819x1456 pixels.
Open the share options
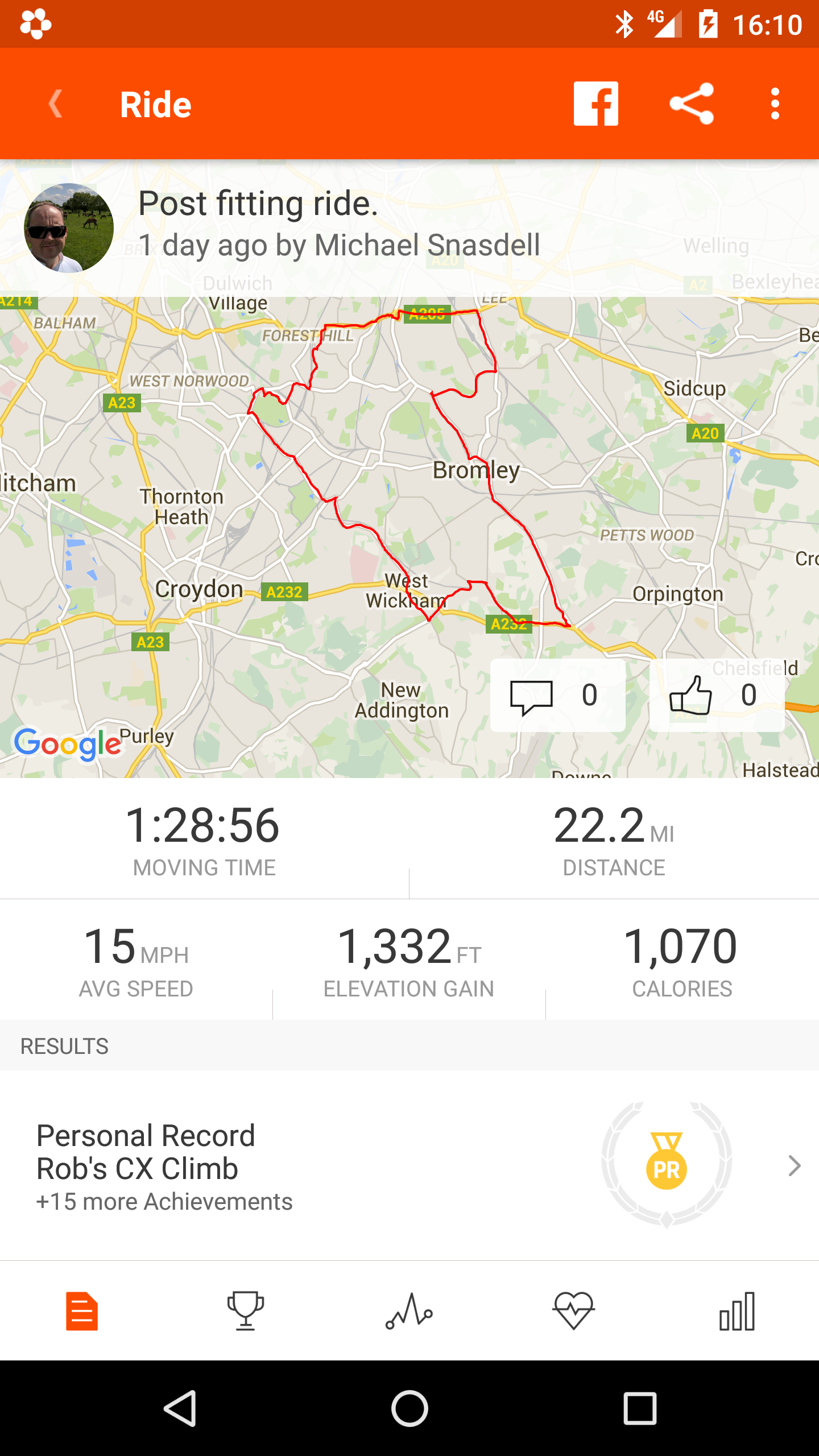pos(691,104)
